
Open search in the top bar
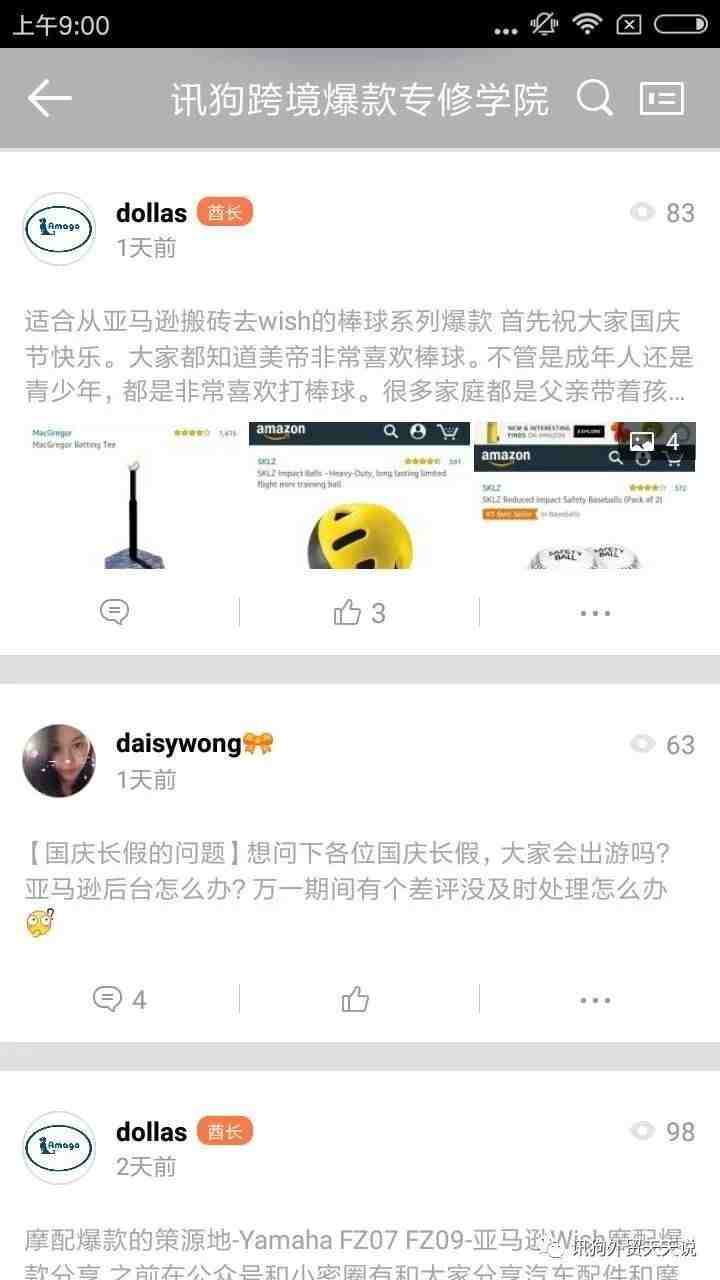tap(595, 98)
